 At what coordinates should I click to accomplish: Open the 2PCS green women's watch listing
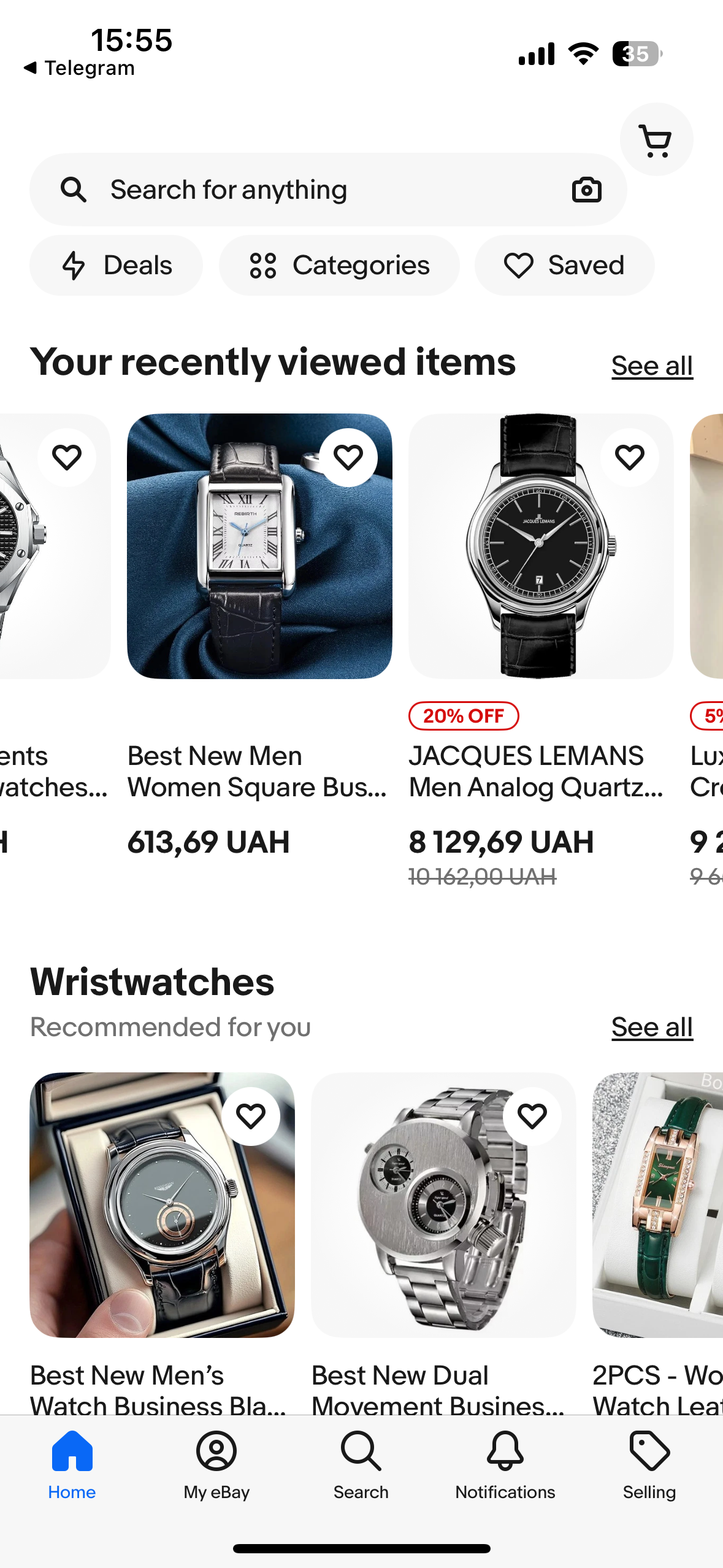point(657,1205)
